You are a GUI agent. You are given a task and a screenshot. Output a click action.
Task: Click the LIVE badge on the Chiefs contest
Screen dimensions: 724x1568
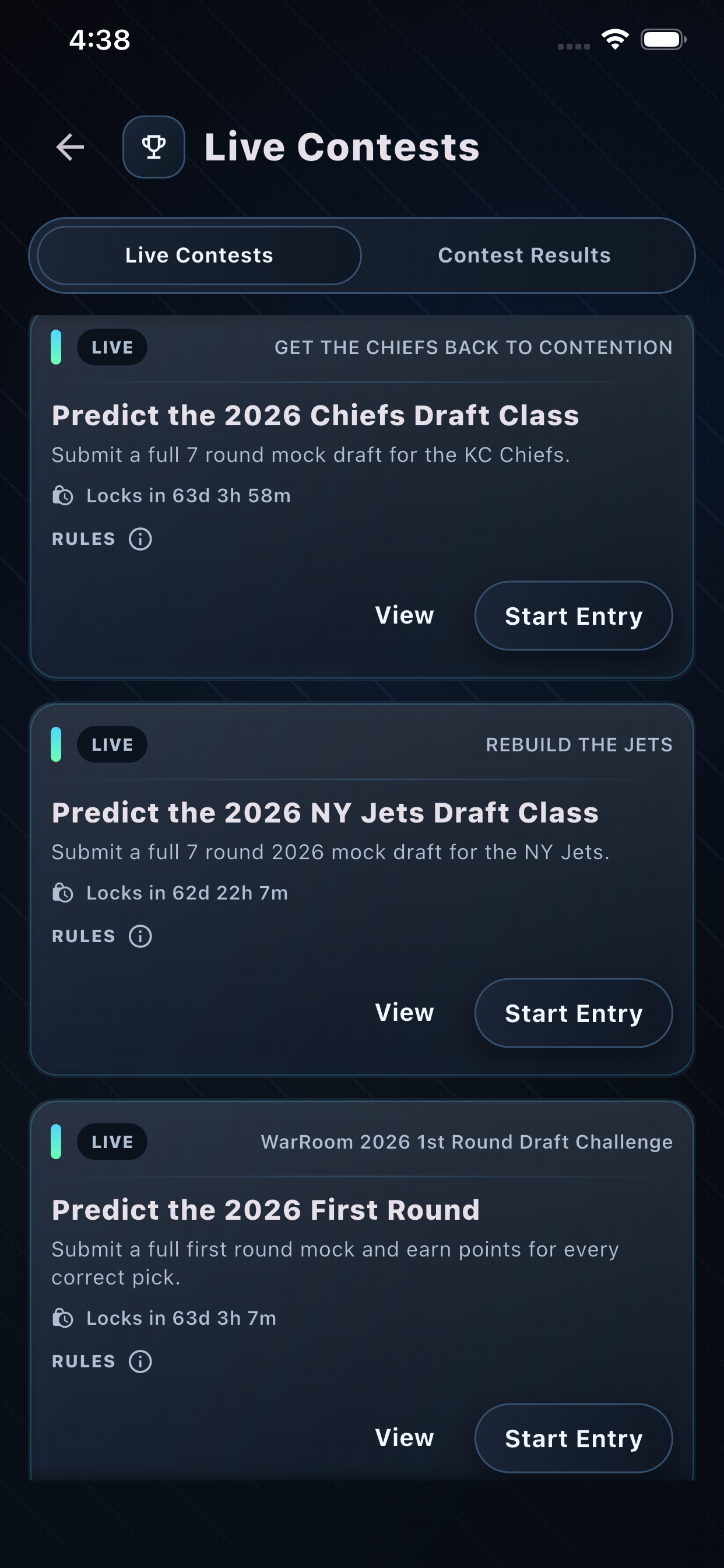pos(112,347)
